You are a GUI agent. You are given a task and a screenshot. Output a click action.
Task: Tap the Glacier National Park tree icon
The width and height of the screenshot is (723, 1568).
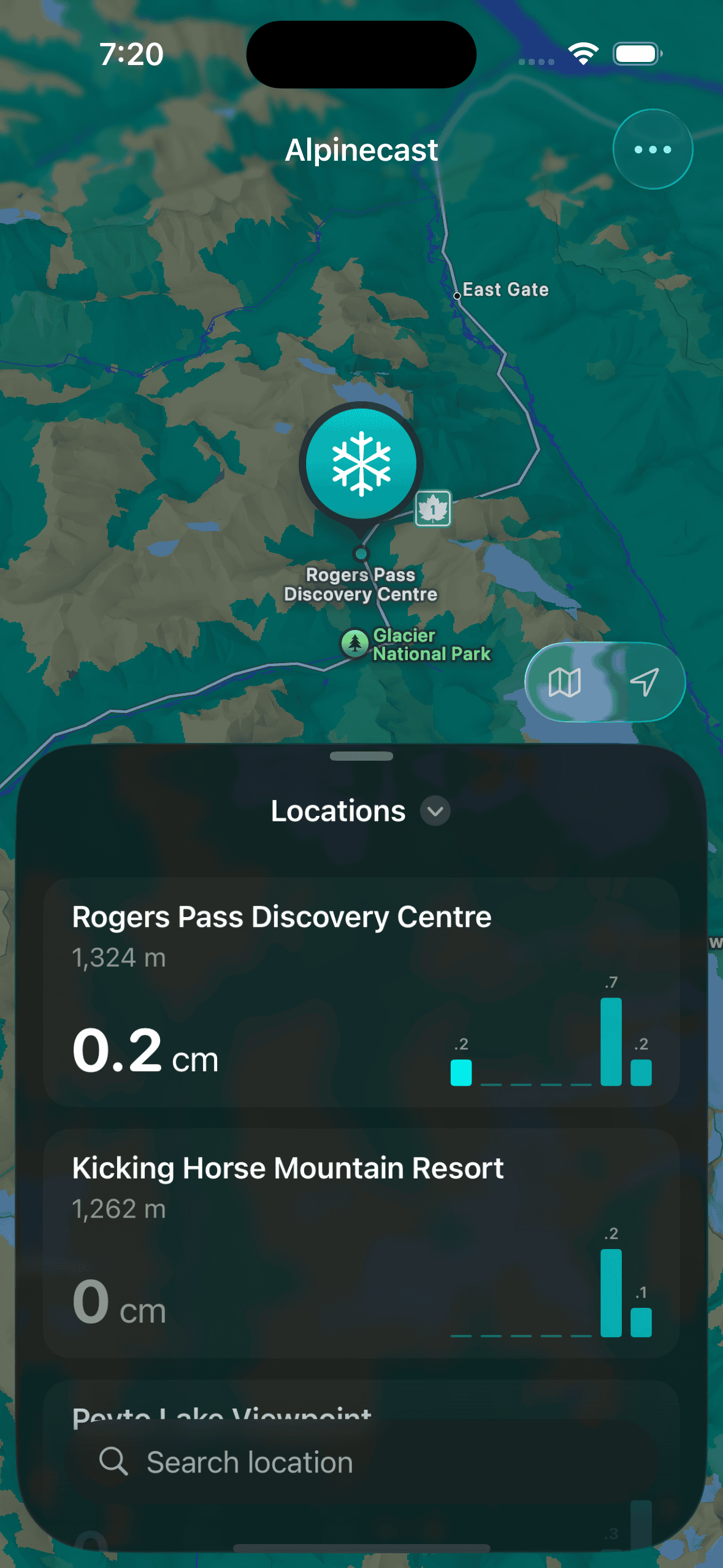[354, 645]
